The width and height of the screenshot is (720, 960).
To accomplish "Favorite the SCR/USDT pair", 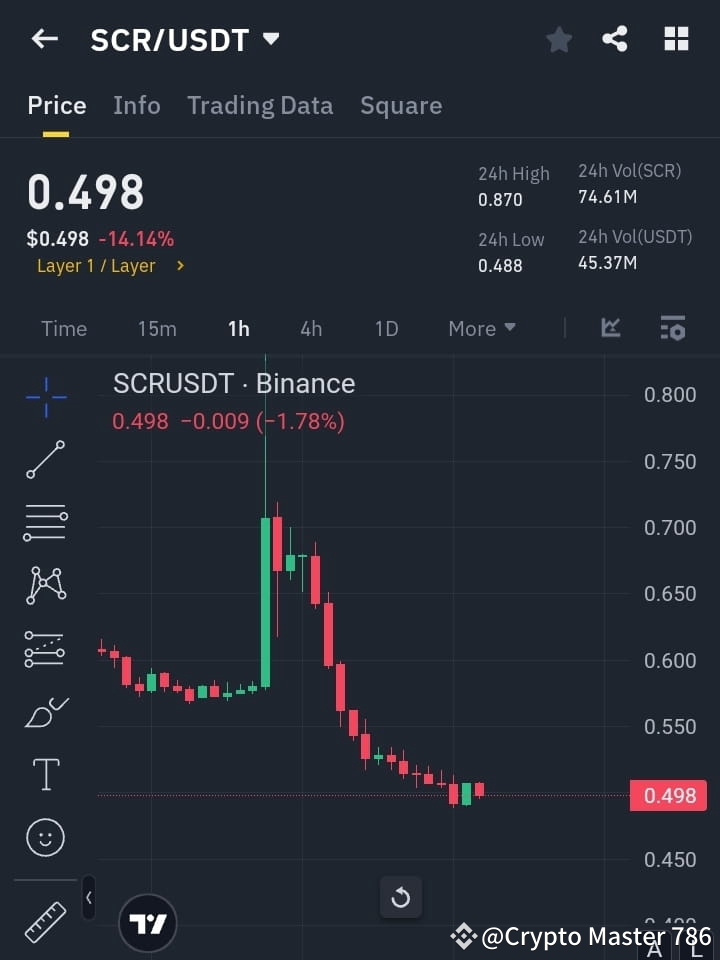I will [558, 39].
